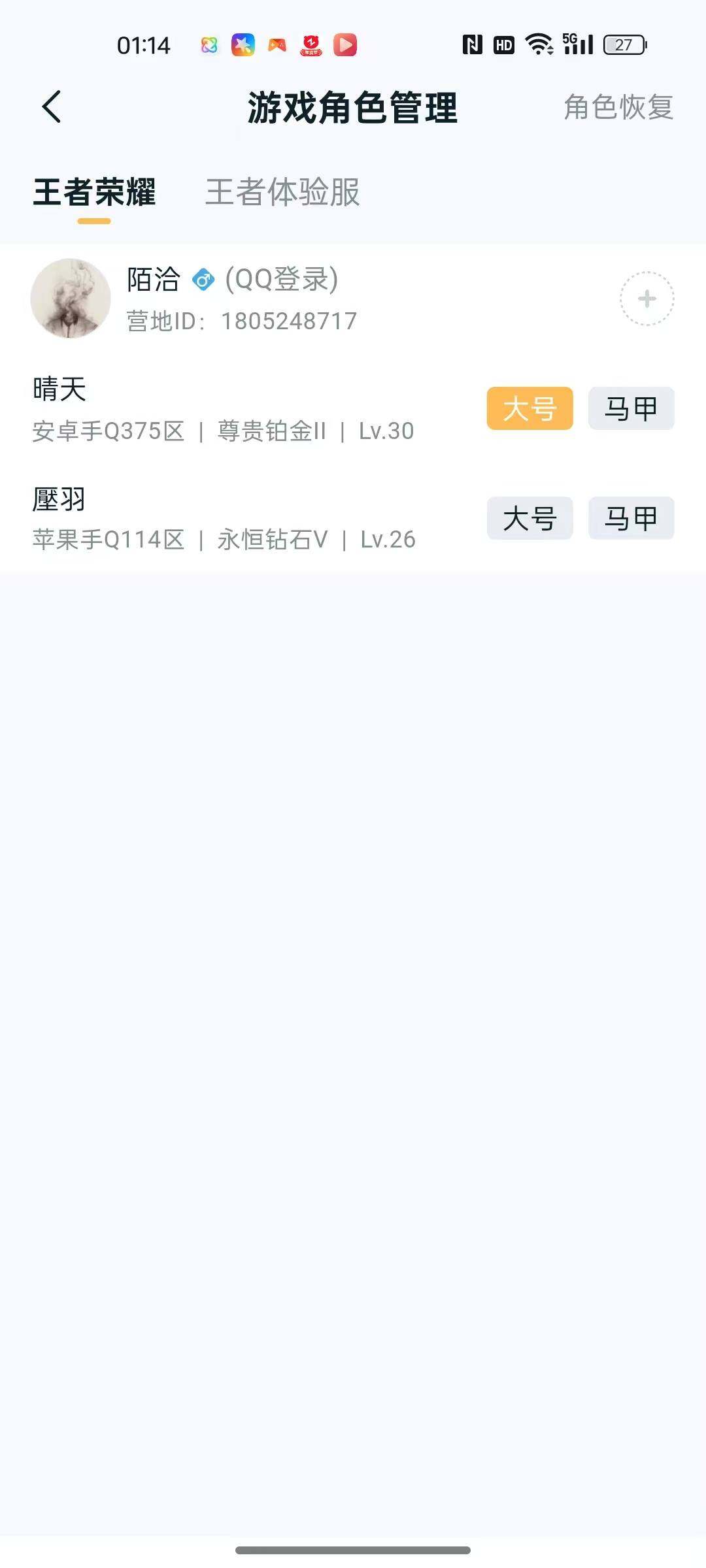Tap the home indicator bar at bottom
Viewport: 706px width, 1568px height.
353,1549
